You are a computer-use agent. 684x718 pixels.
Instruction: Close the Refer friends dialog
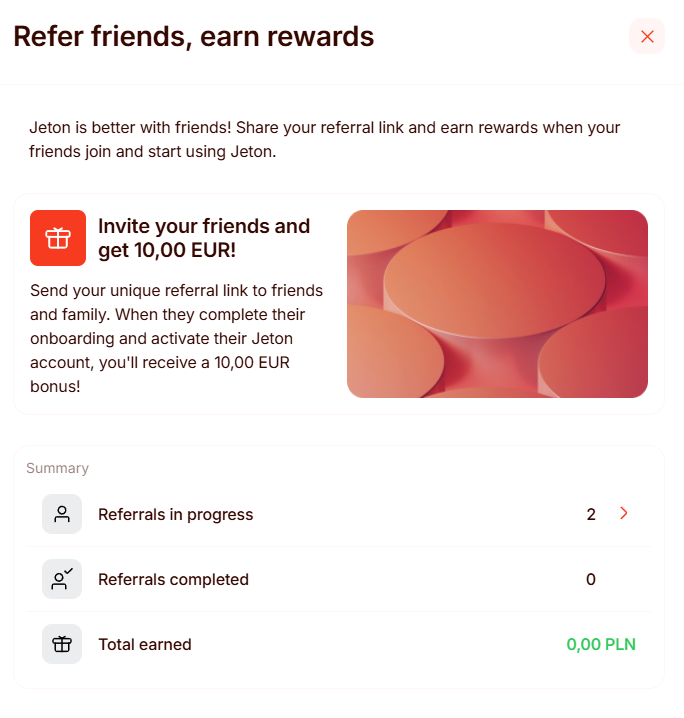[x=647, y=37]
